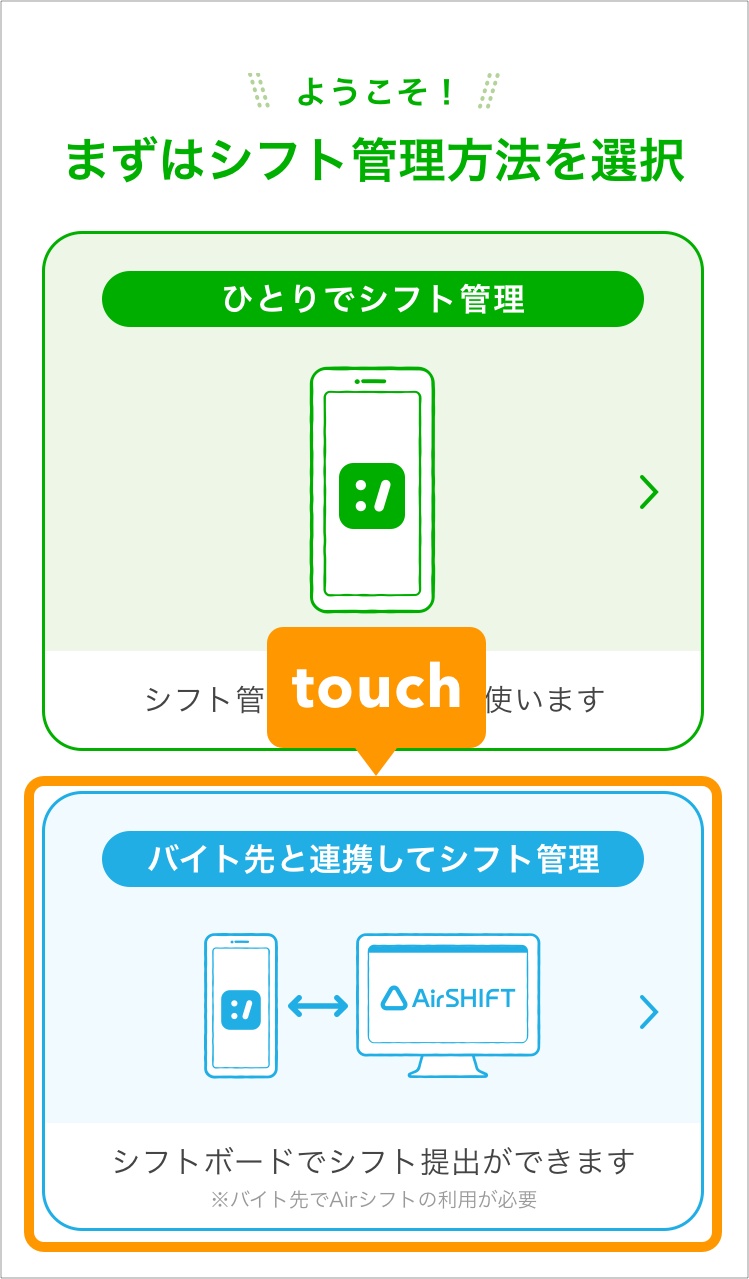This screenshot has width=749, height=1279.
Task: Expand the ひとりでシフト管理 option via its chevron
Action: (x=650, y=492)
